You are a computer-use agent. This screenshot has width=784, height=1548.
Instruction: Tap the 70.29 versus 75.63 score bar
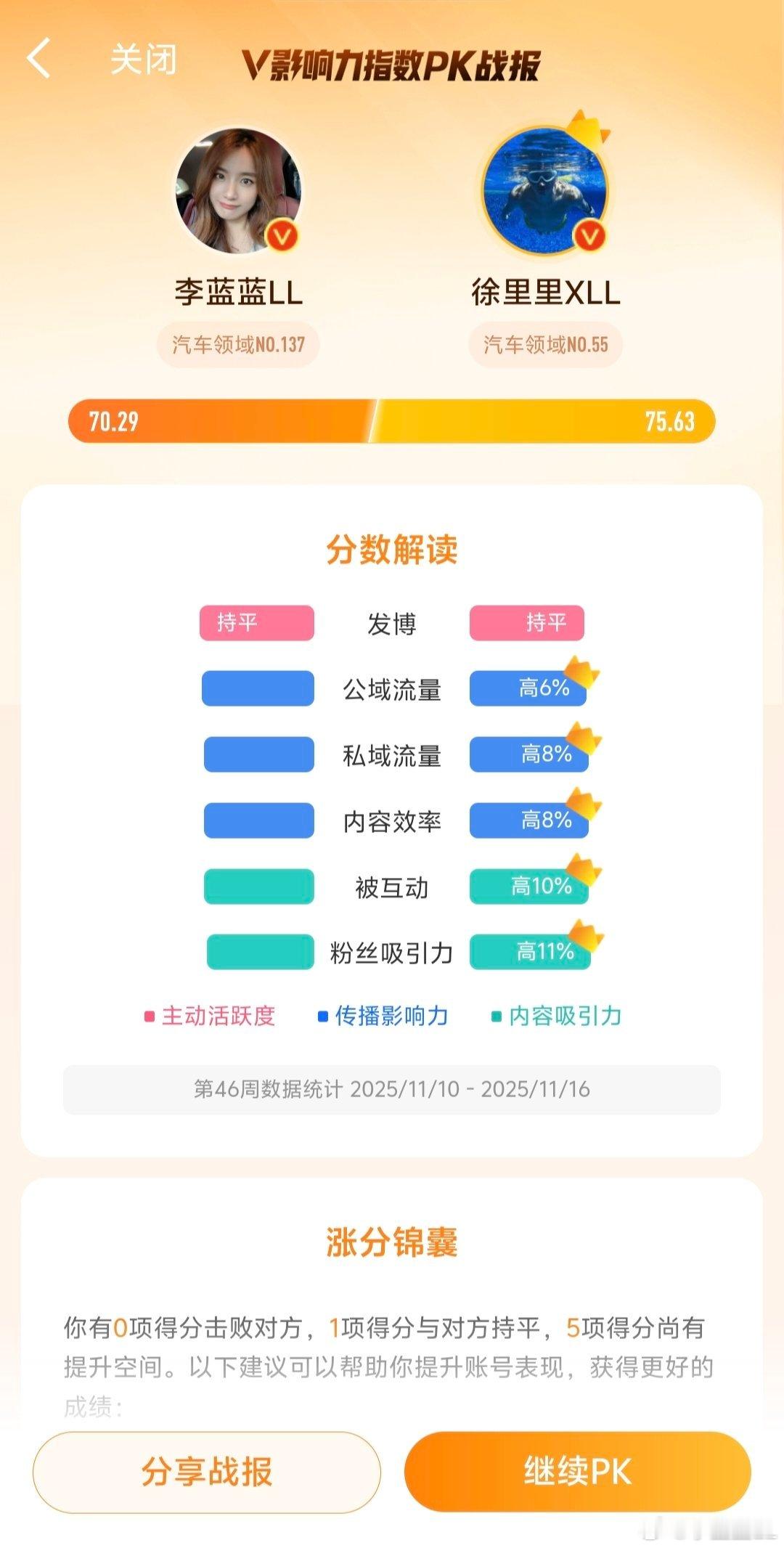tap(392, 421)
